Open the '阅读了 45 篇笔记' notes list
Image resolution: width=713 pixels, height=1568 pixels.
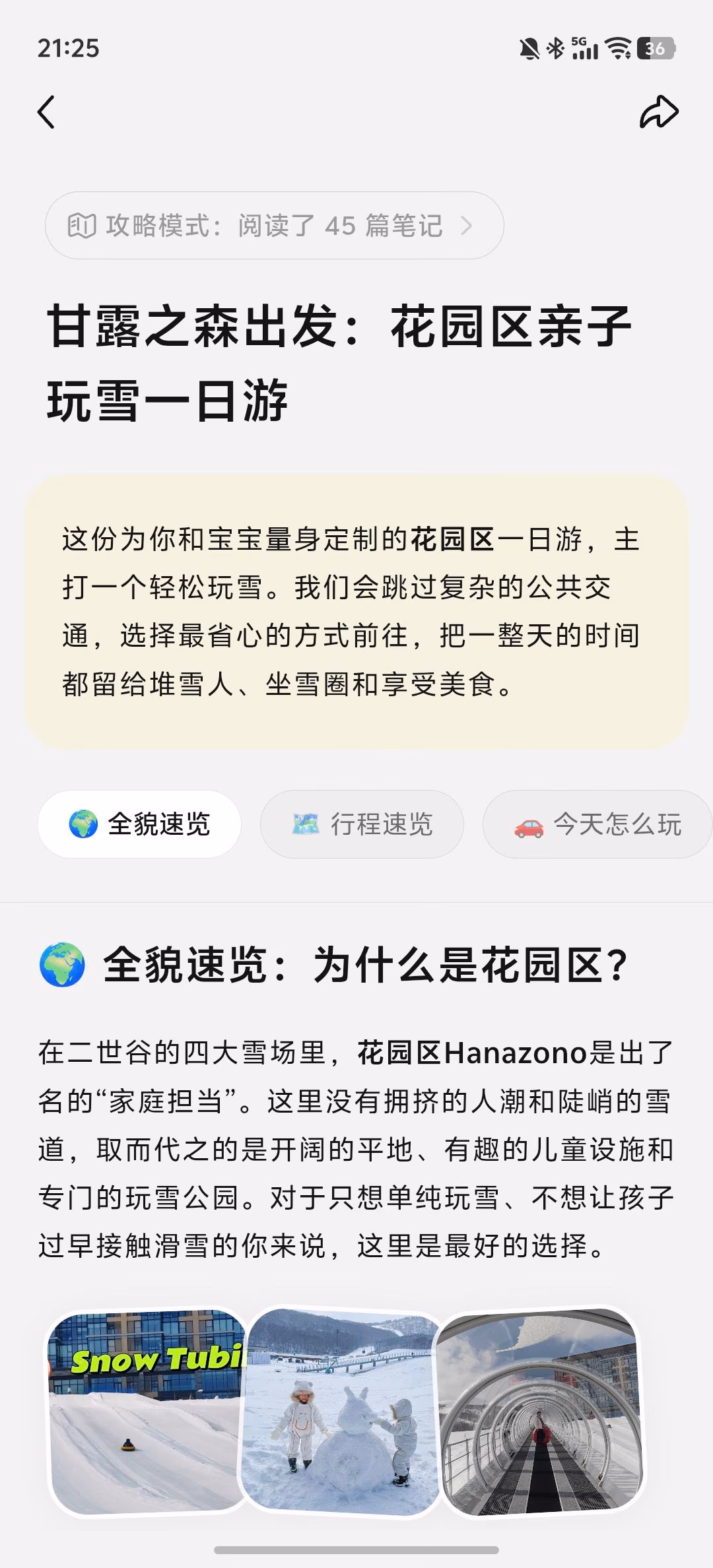277,225
